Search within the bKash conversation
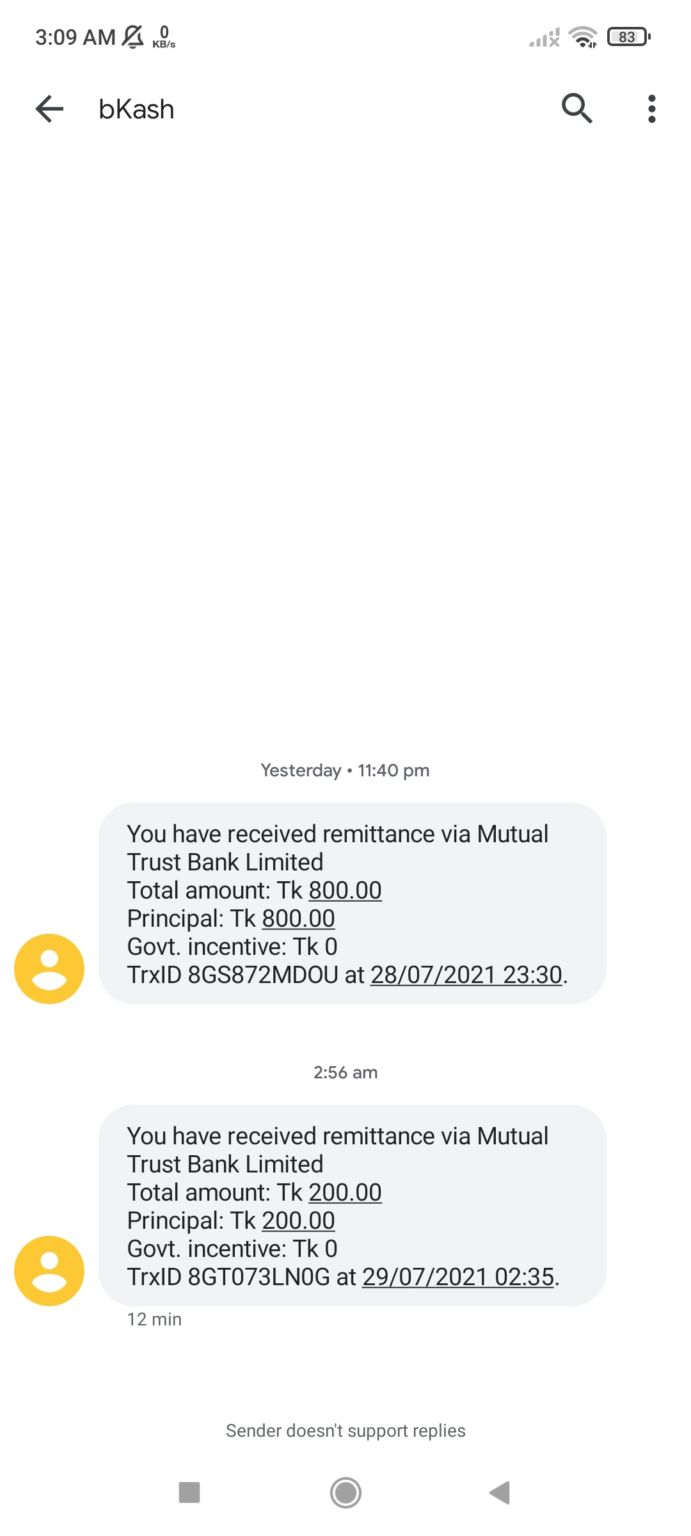 tap(577, 108)
